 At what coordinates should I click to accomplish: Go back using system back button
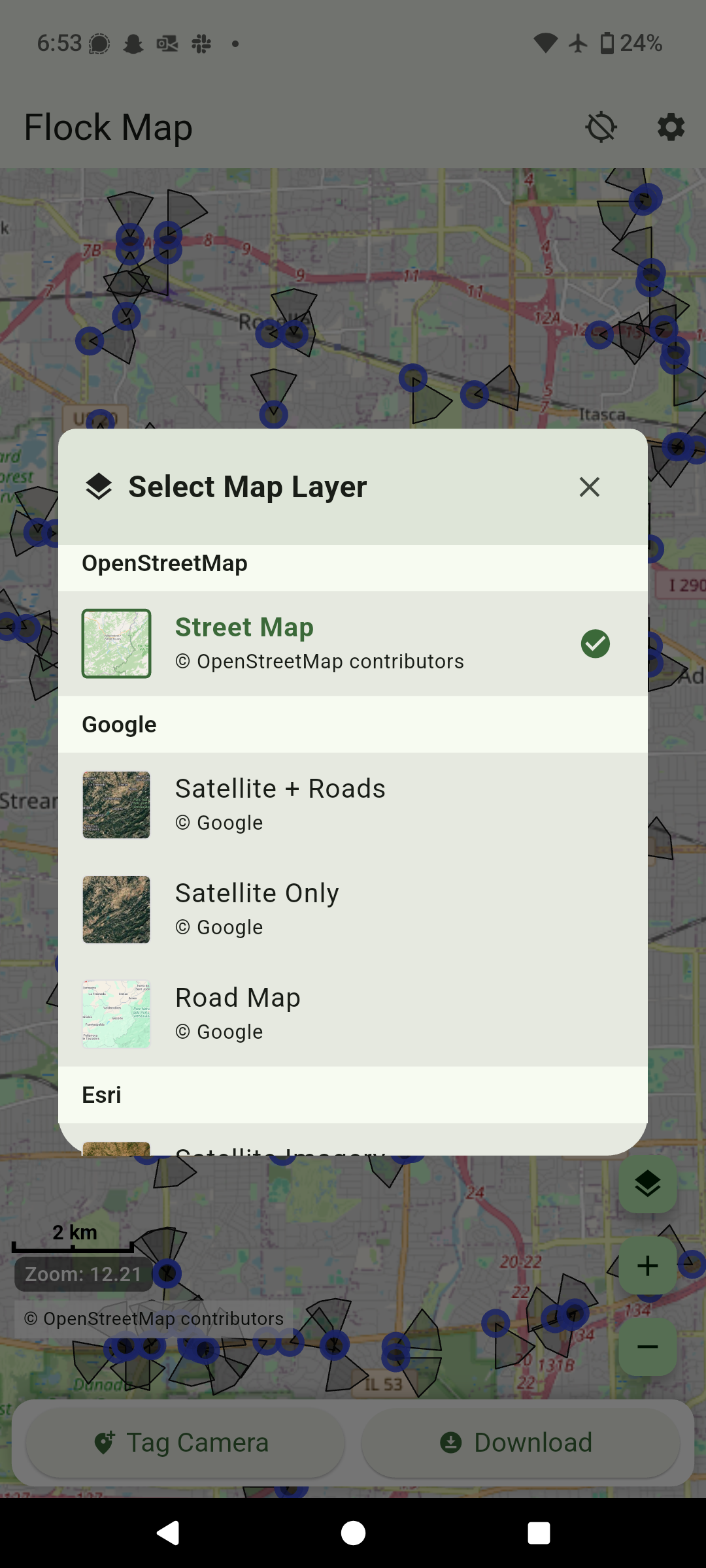pyautogui.click(x=168, y=1533)
